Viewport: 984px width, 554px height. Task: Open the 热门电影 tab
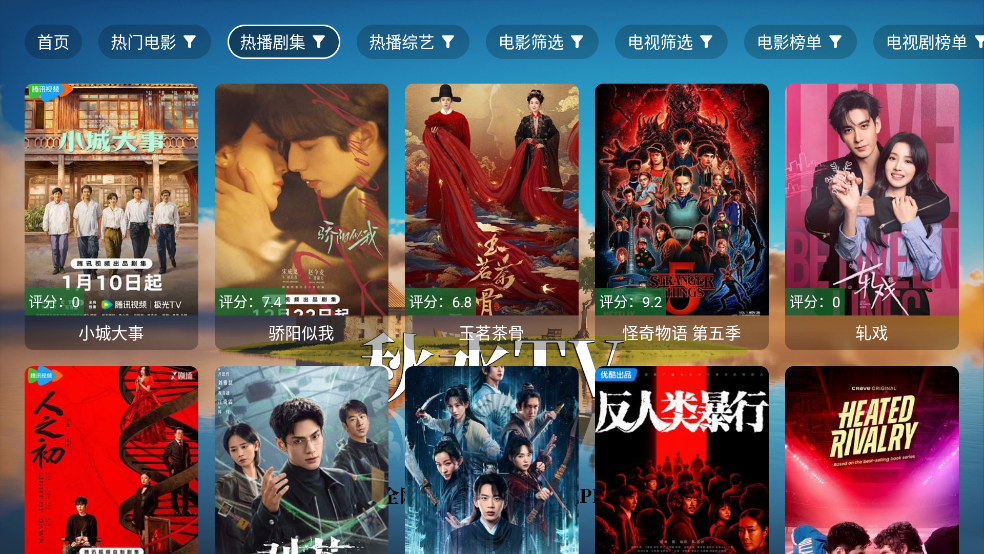point(154,42)
